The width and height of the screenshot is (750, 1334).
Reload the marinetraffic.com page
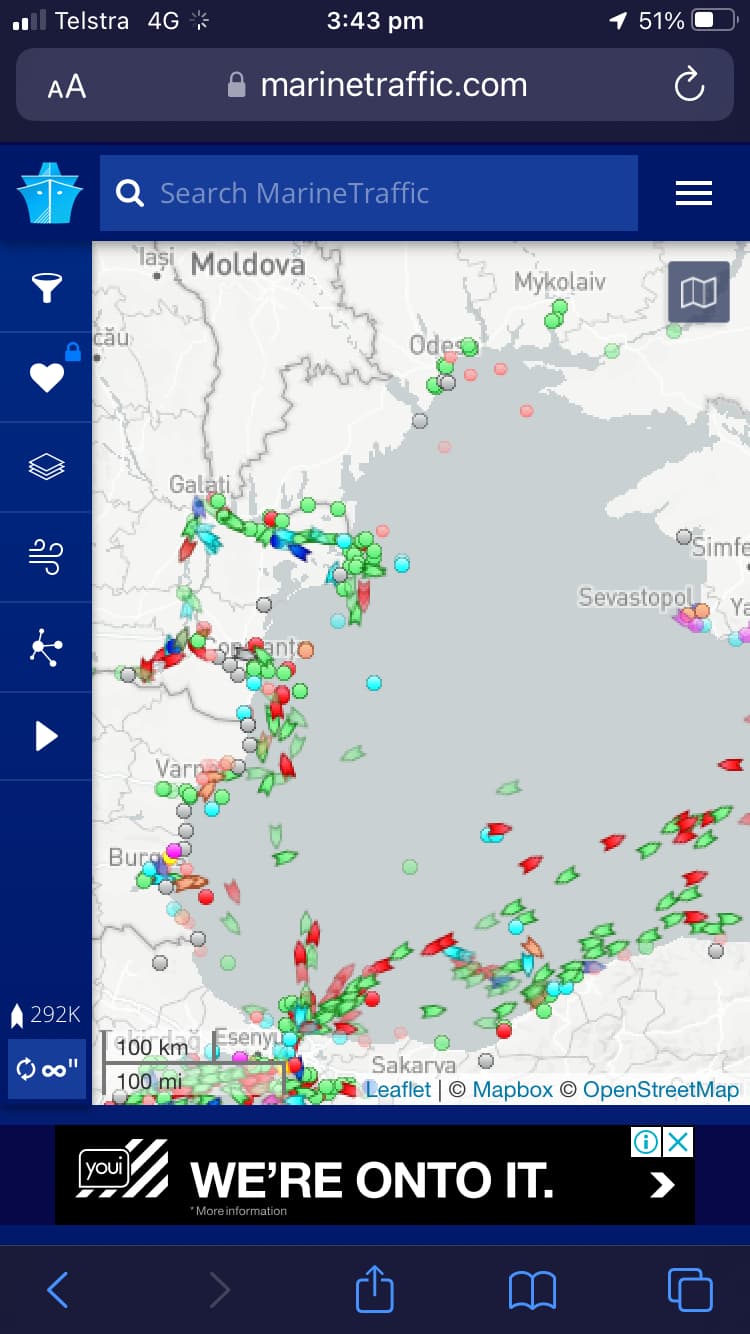(689, 86)
